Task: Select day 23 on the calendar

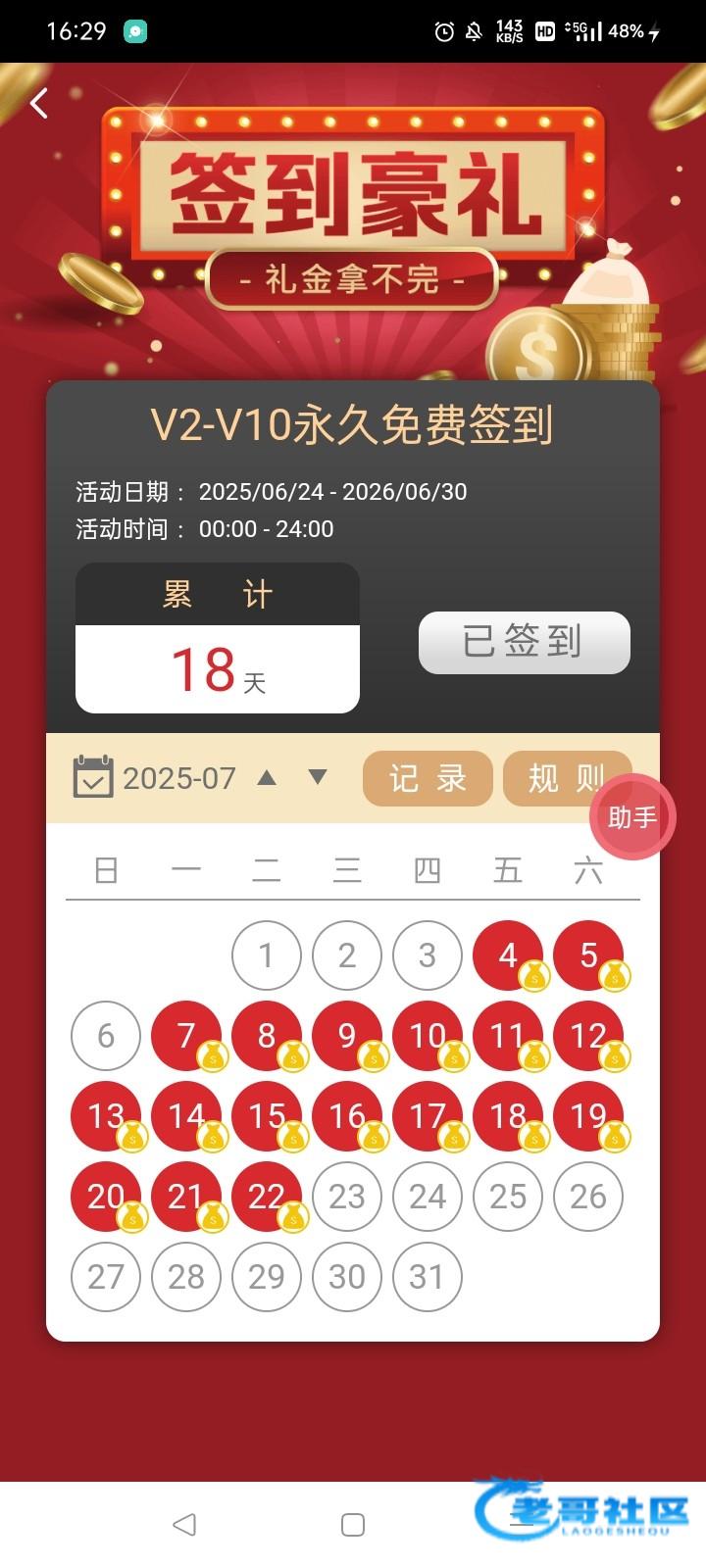Action: [346, 1196]
